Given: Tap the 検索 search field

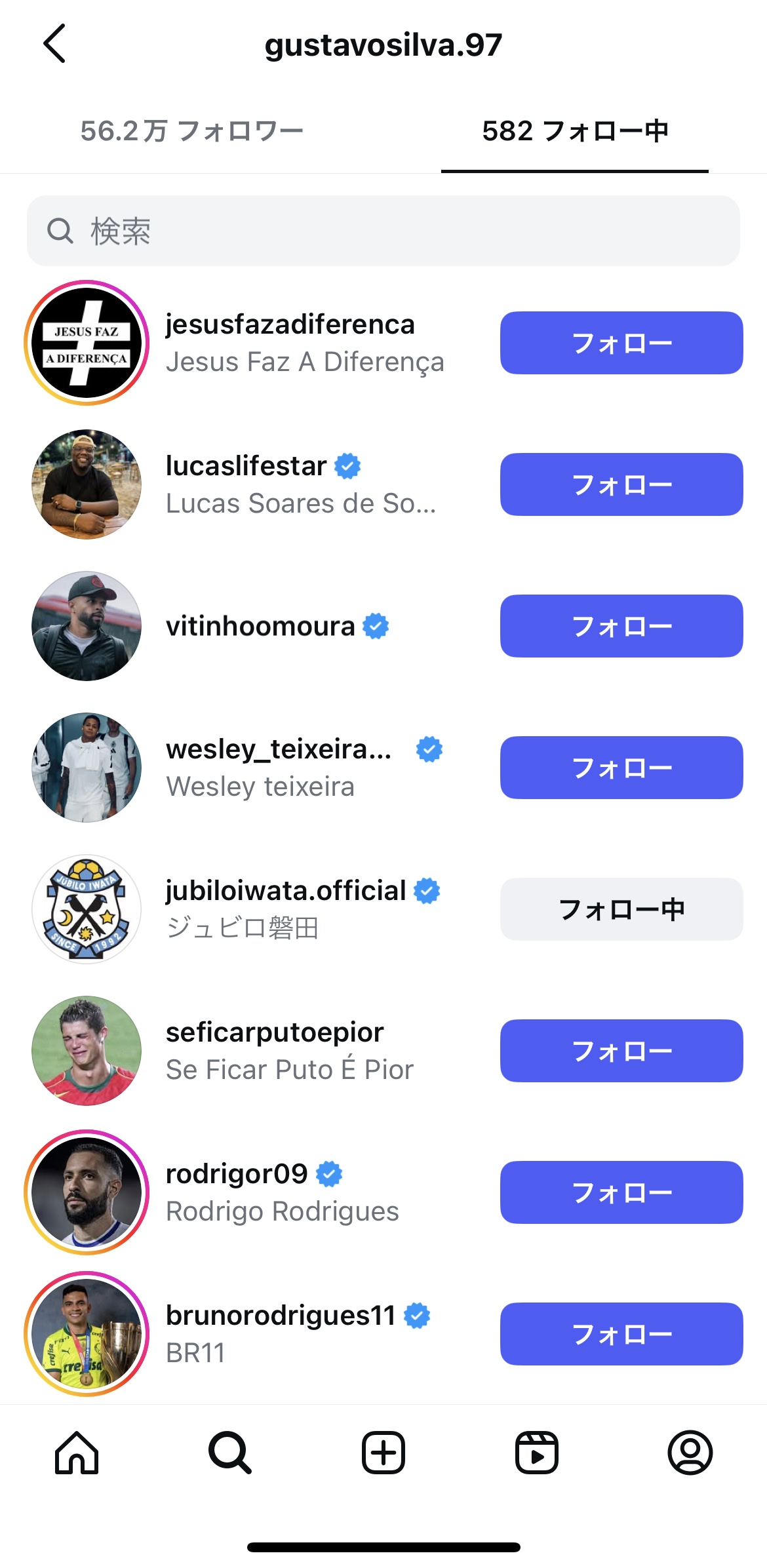Looking at the screenshot, I should [x=383, y=231].
